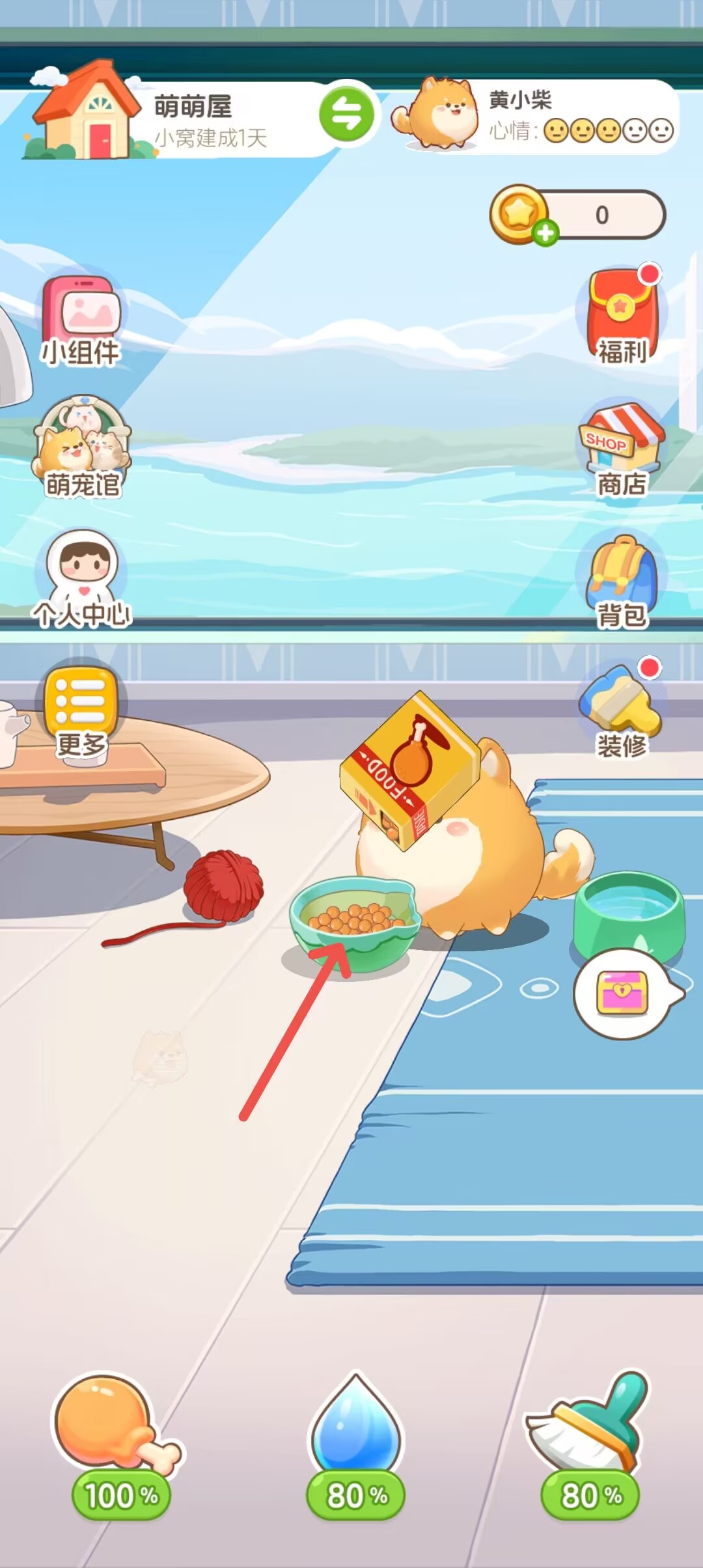Open the 小组件 widgets
703x1568 pixels.
(81, 320)
